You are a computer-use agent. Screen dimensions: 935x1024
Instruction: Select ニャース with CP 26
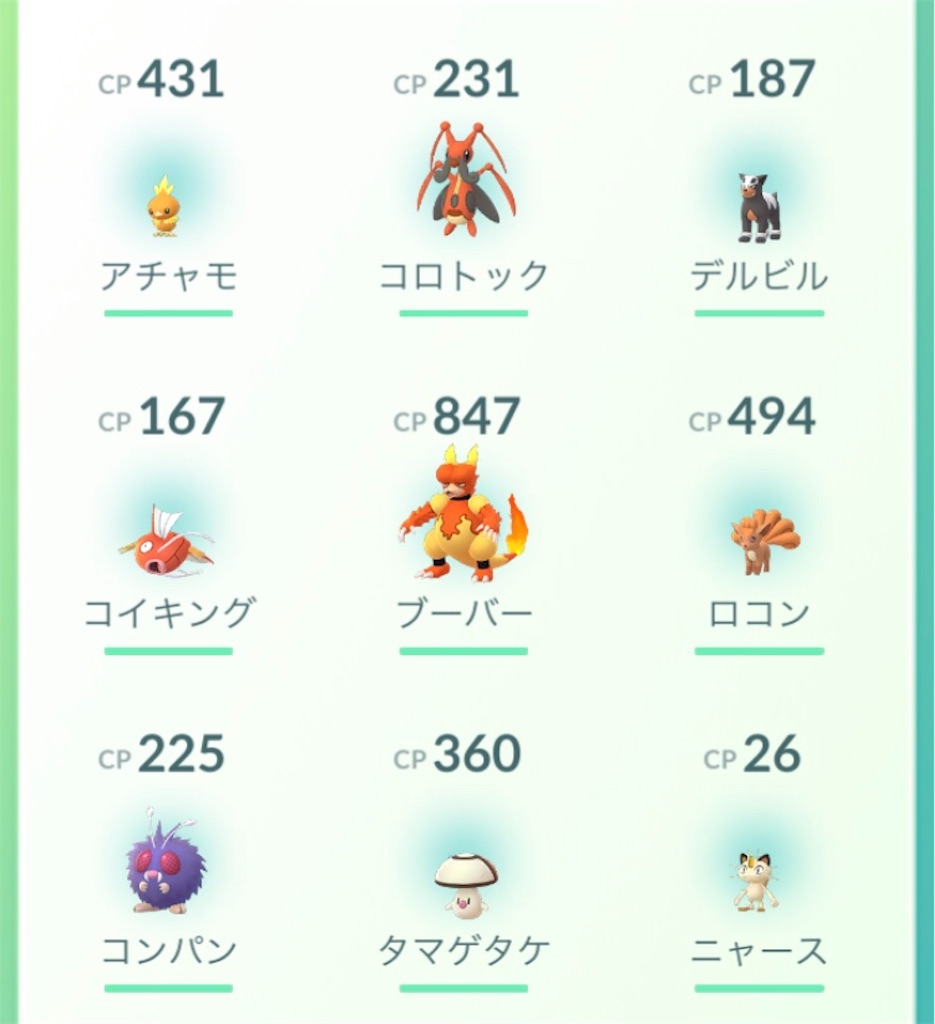pyautogui.click(x=757, y=880)
